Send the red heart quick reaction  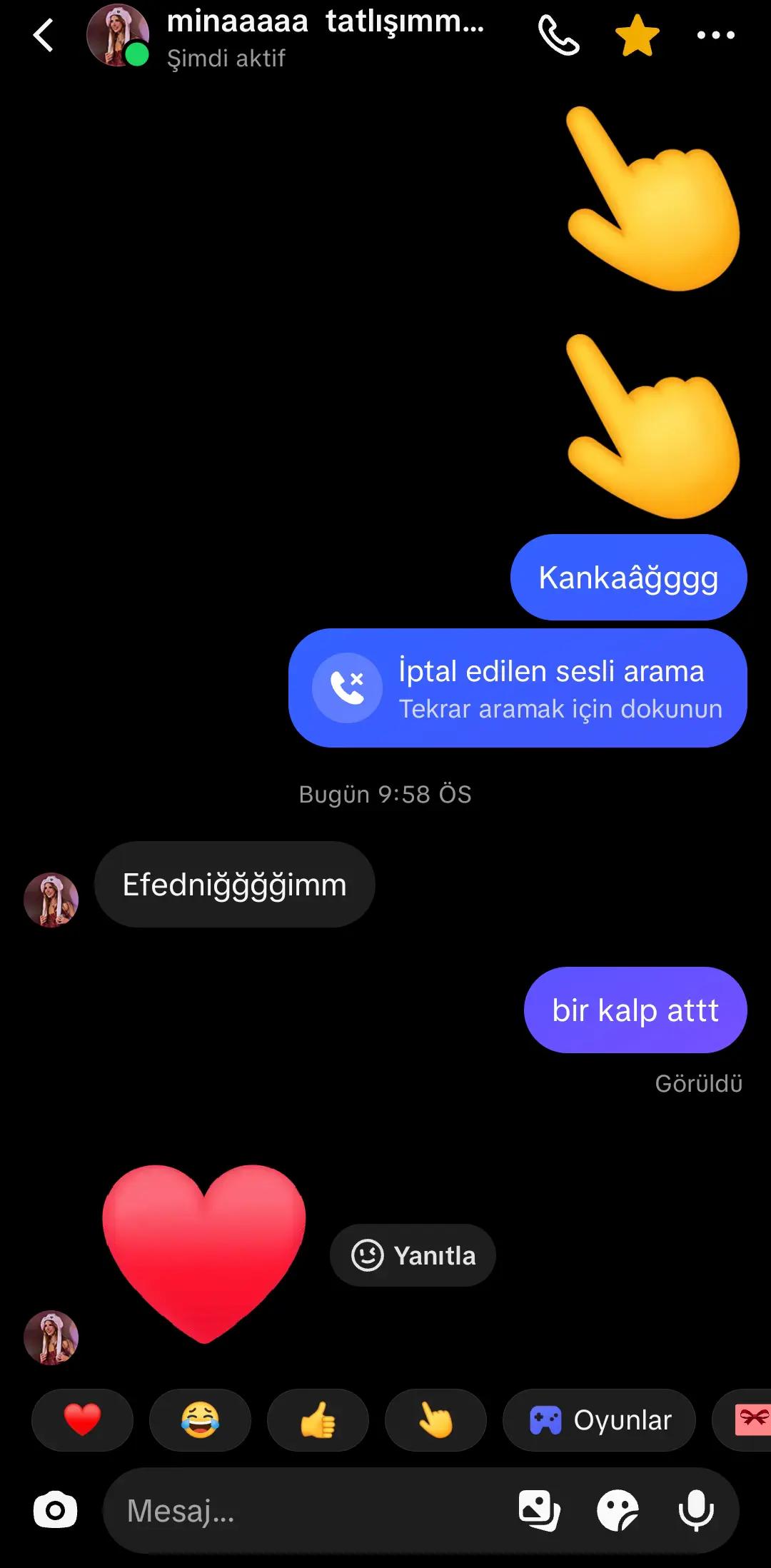pyautogui.click(x=82, y=1419)
